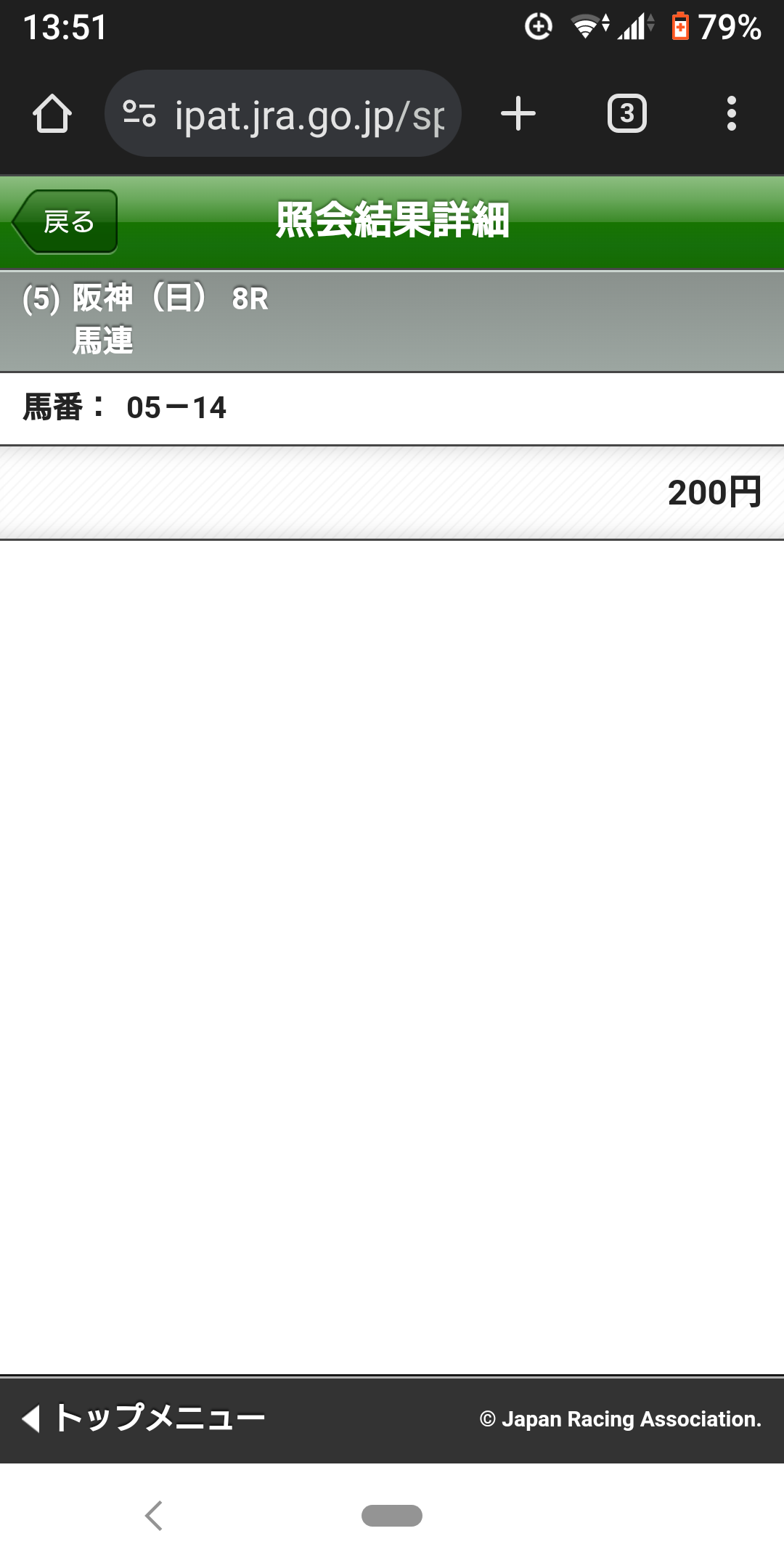Tap the system back arrow
Image resolution: width=784 pixels, height=1568 pixels.
point(154,1516)
